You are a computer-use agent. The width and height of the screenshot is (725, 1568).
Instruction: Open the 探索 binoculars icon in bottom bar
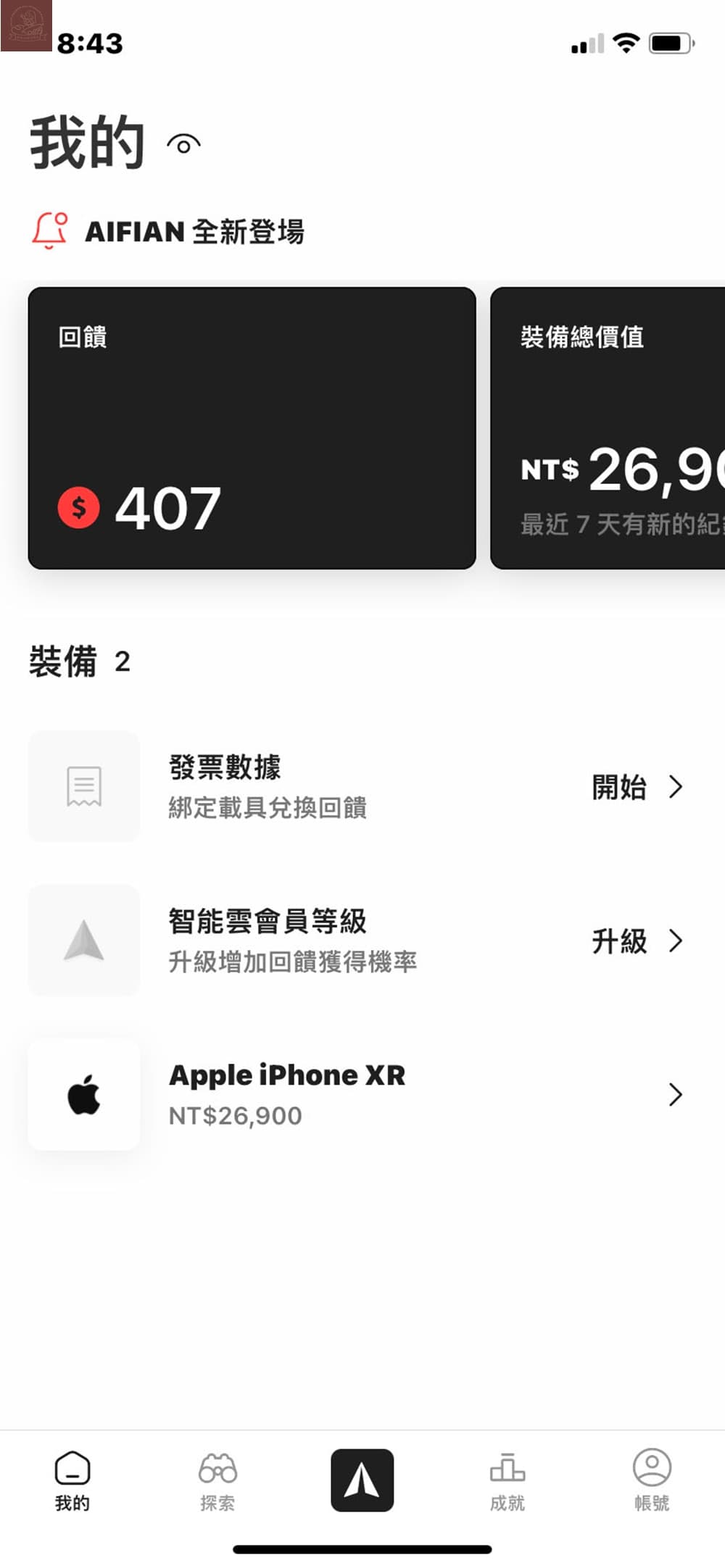tap(217, 1472)
